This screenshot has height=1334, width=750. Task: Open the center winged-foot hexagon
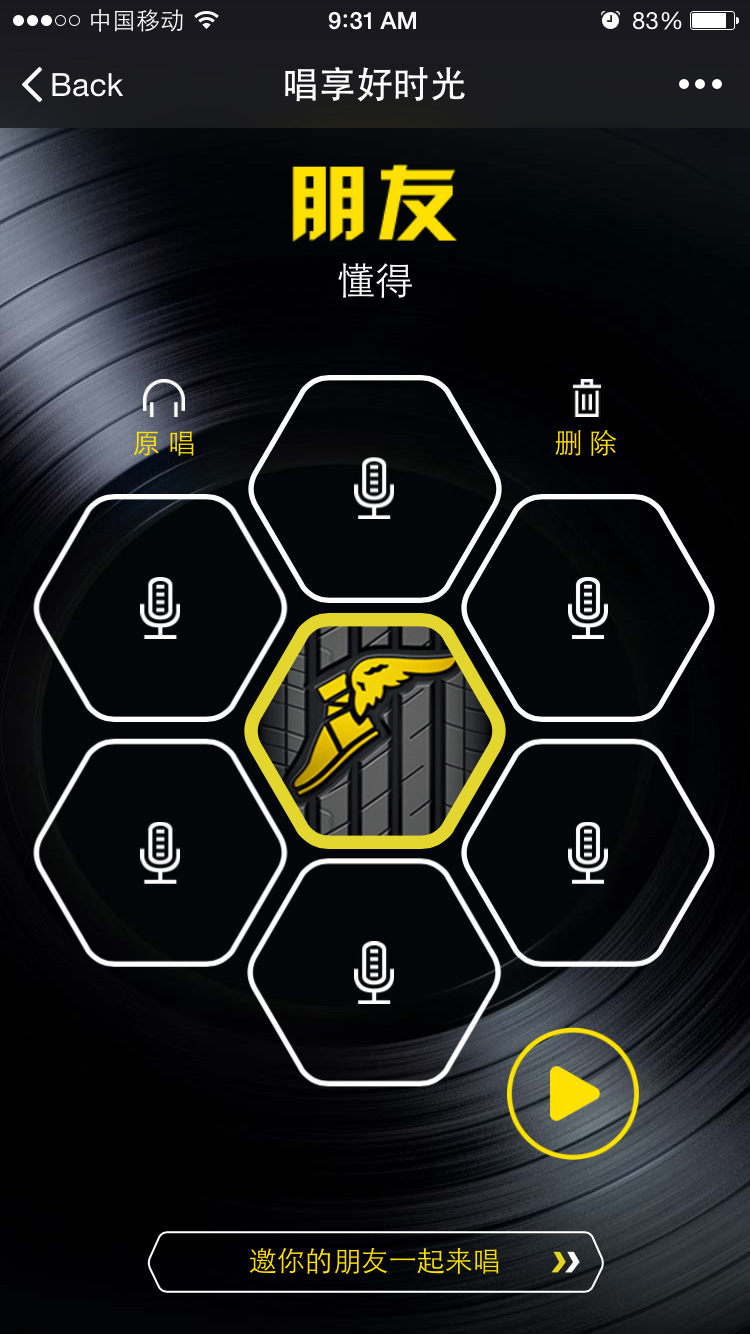375,730
